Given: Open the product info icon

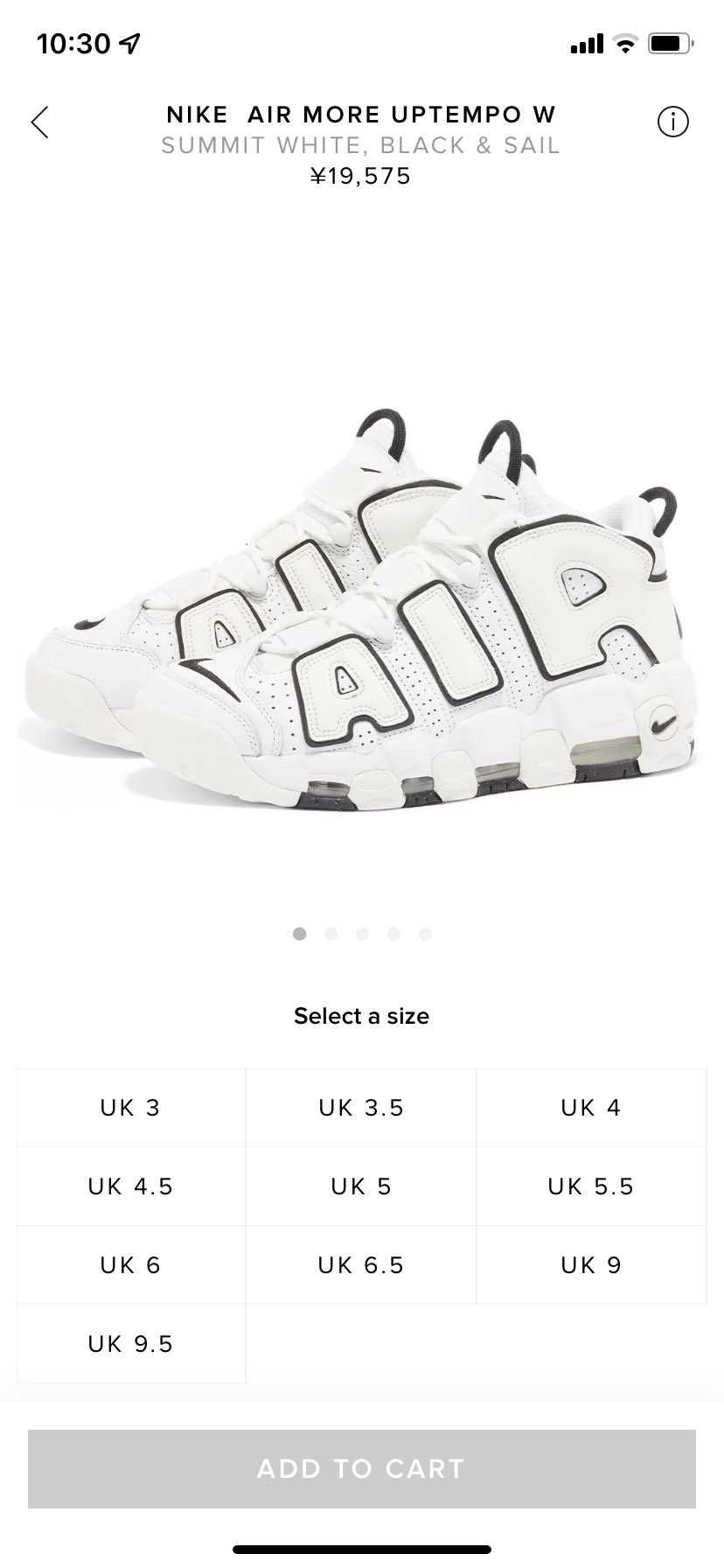Looking at the screenshot, I should 672,122.
